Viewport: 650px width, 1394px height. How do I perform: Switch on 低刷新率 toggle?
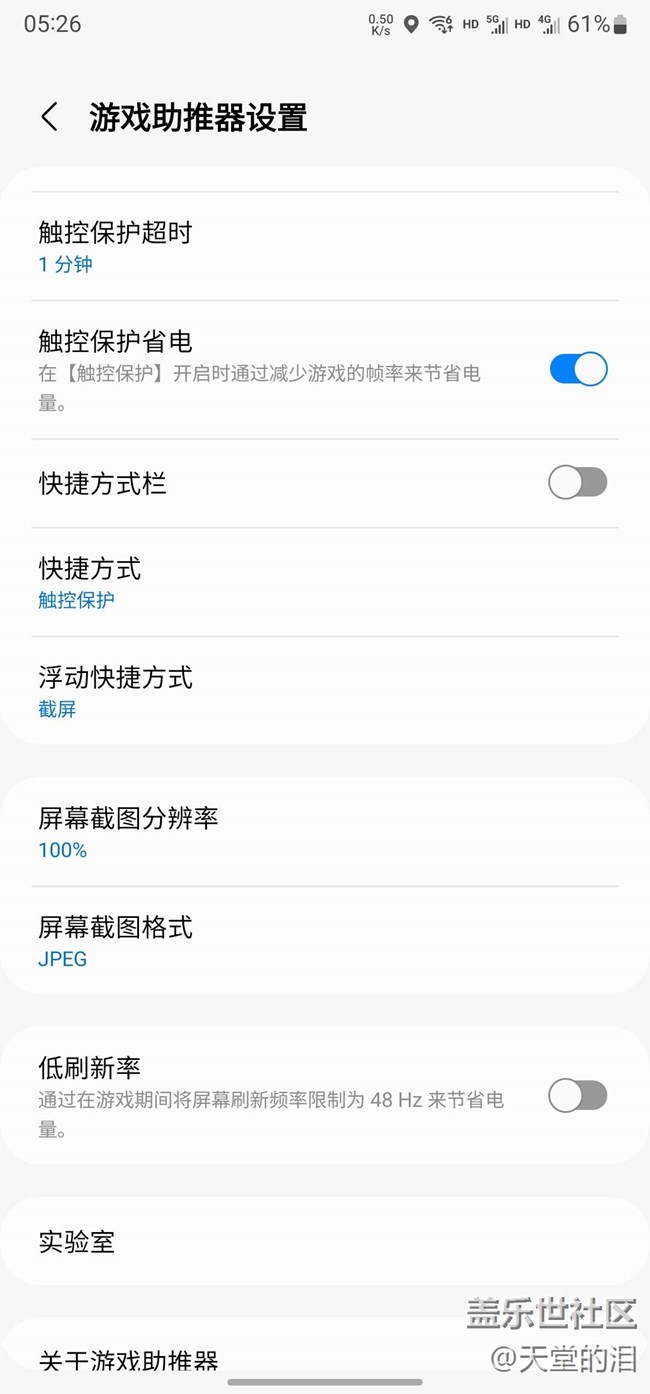pyautogui.click(x=578, y=1096)
